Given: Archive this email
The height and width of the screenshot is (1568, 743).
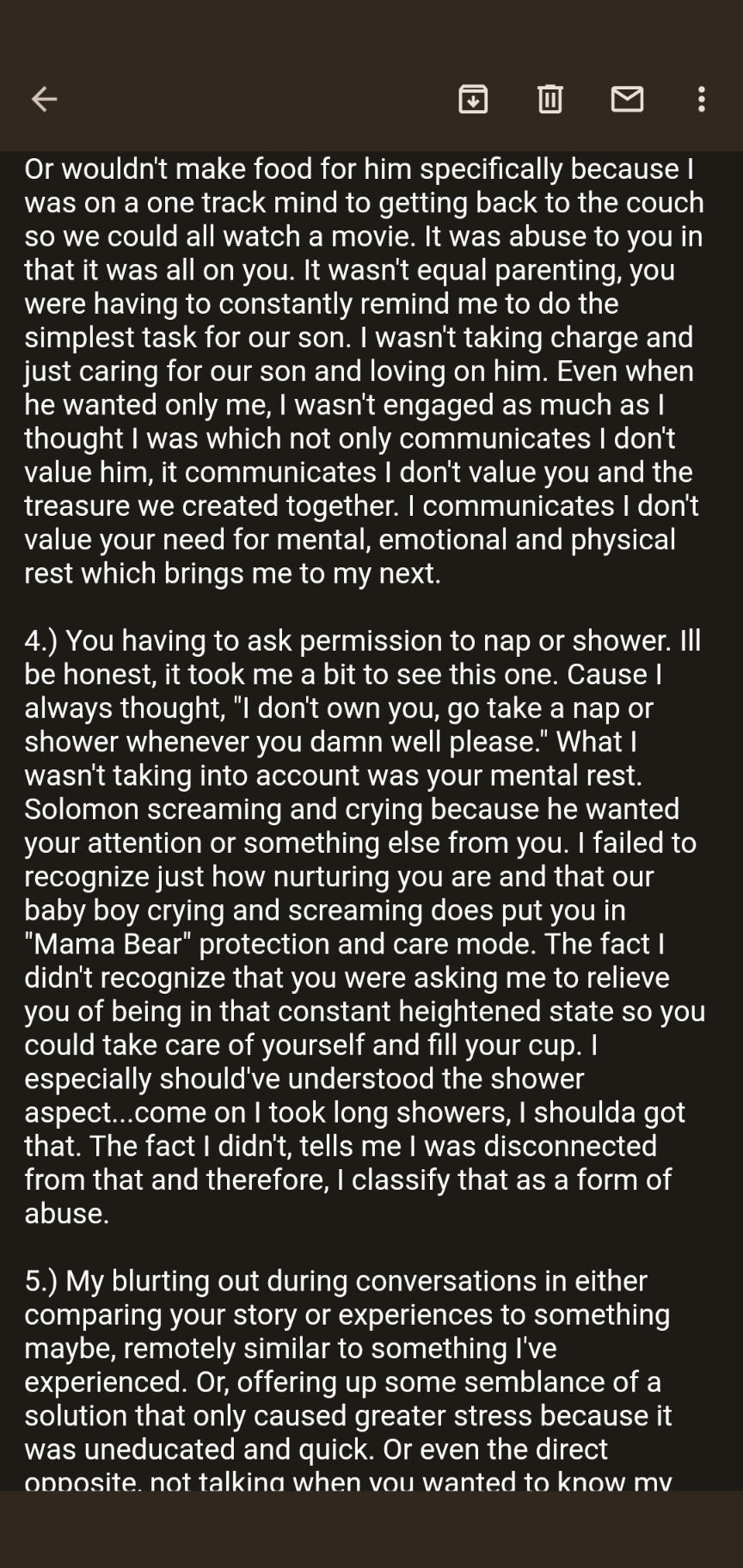Looking at the screenshot, I should coord(473,100).
